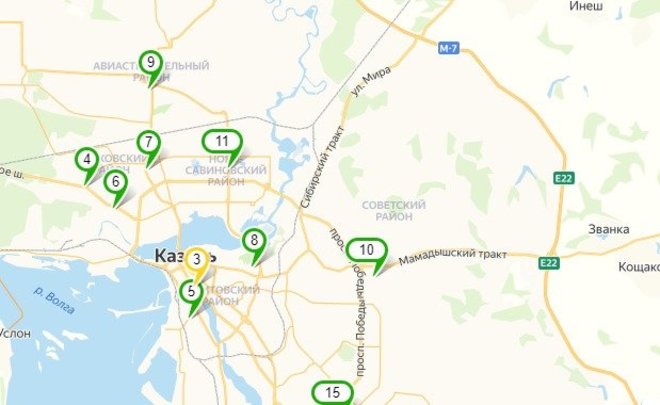Select map marker number 11
Viewport: 660px width, 405px height.
pyautogui.click(x=222, y=141)
